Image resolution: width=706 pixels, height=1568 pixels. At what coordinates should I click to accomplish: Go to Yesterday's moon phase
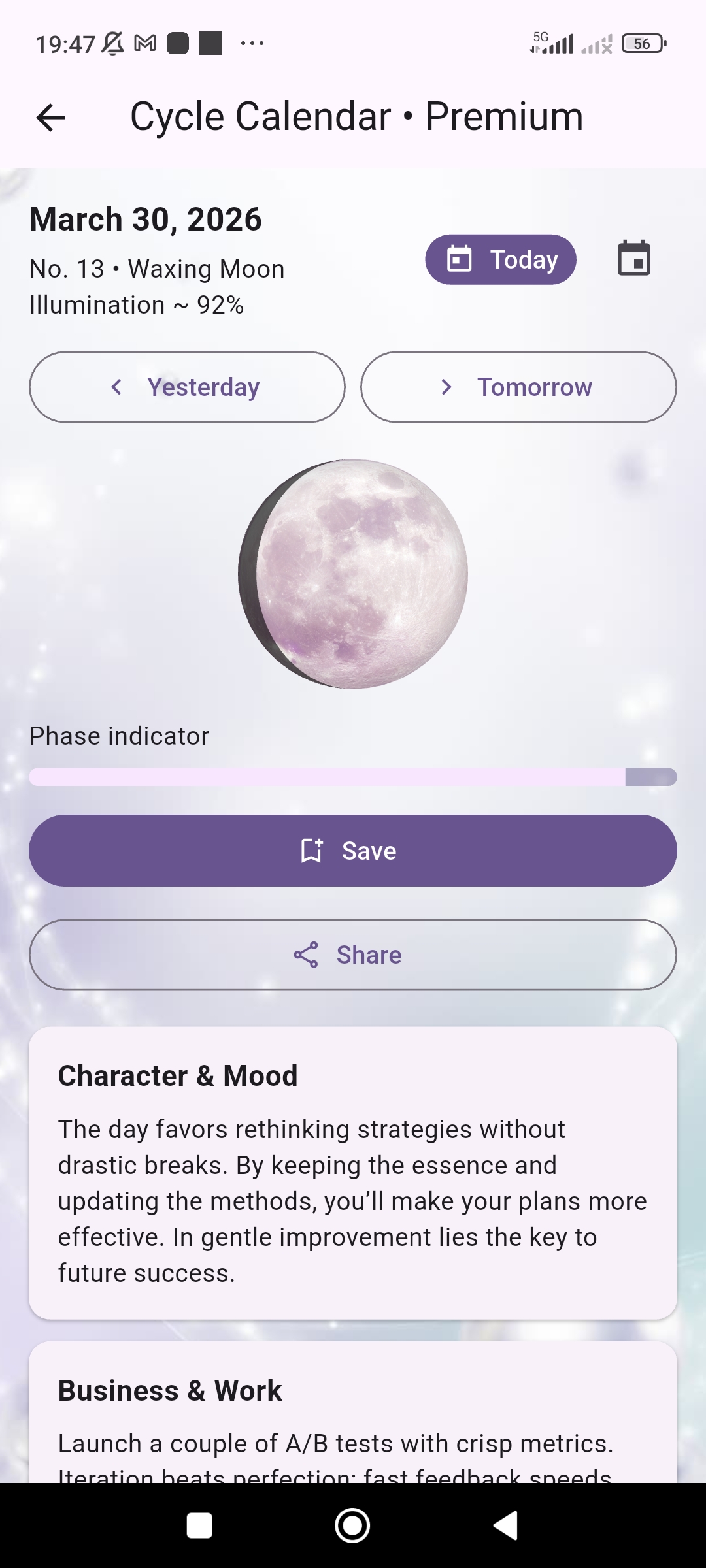point(188,387)
